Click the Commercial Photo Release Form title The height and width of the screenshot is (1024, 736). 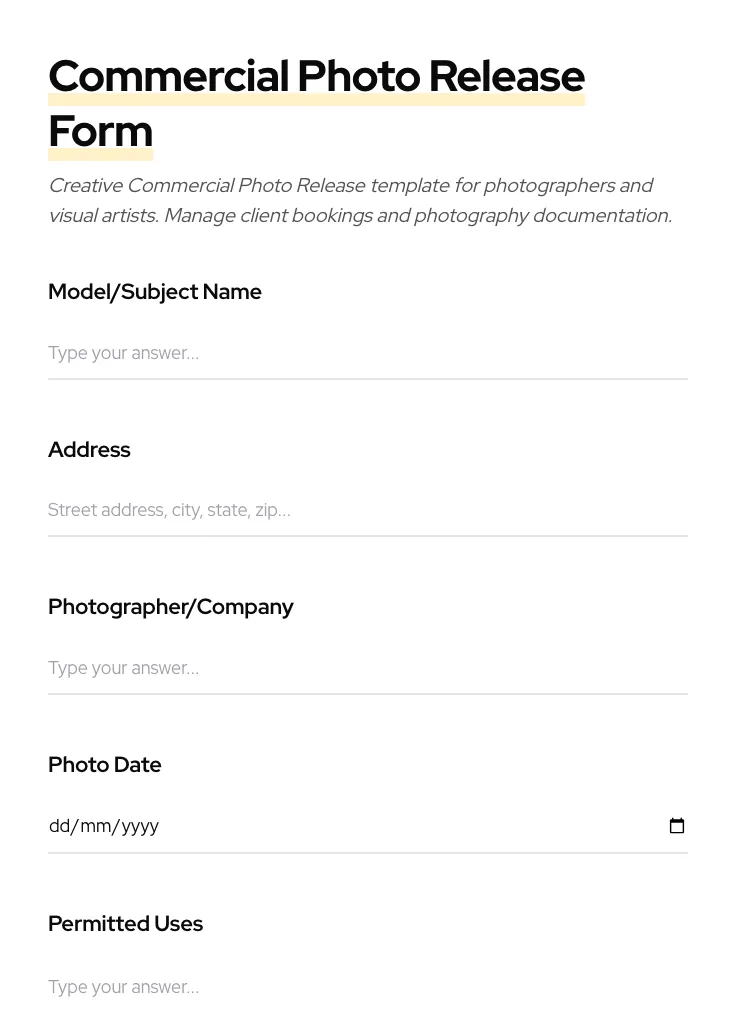point(317,102)
